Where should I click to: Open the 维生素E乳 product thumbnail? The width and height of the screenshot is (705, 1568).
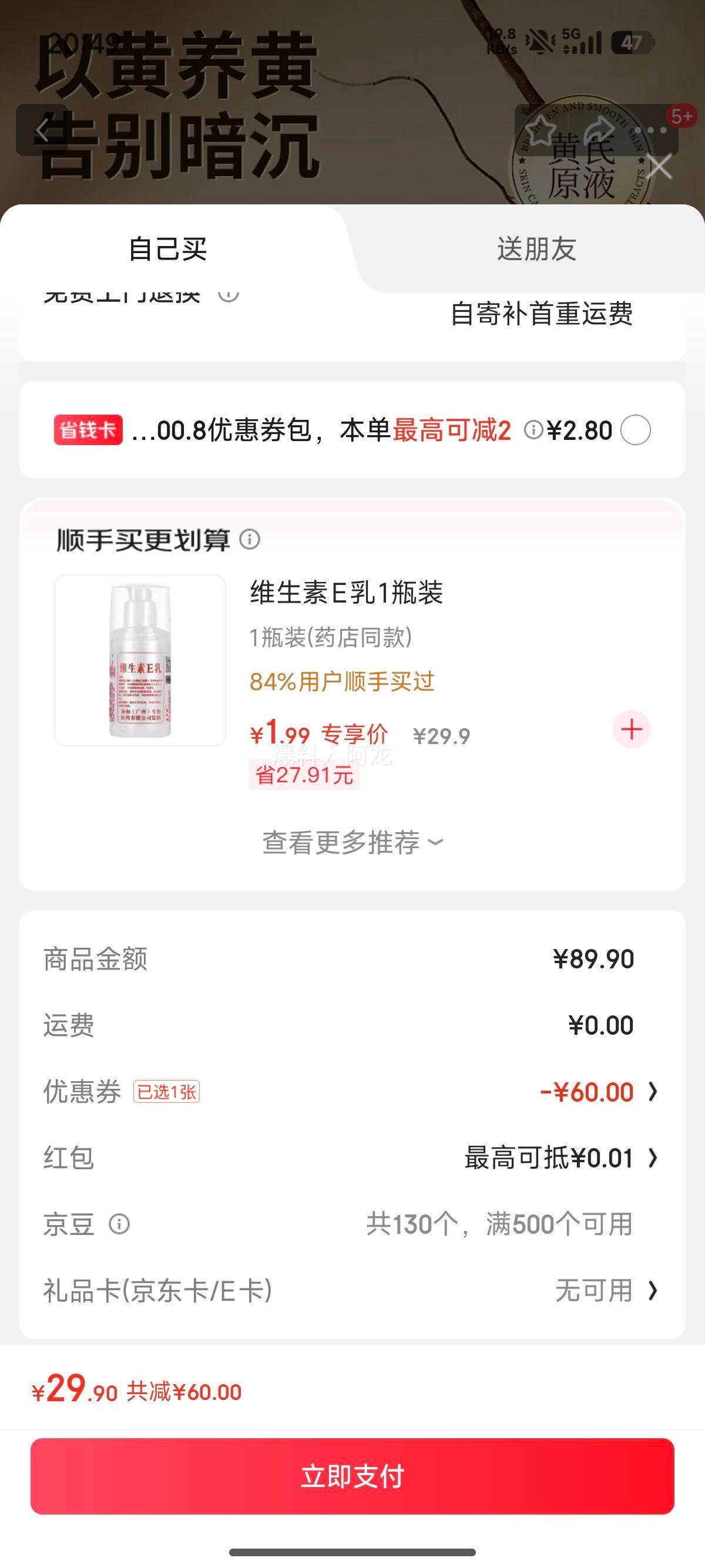coord(140,660)
